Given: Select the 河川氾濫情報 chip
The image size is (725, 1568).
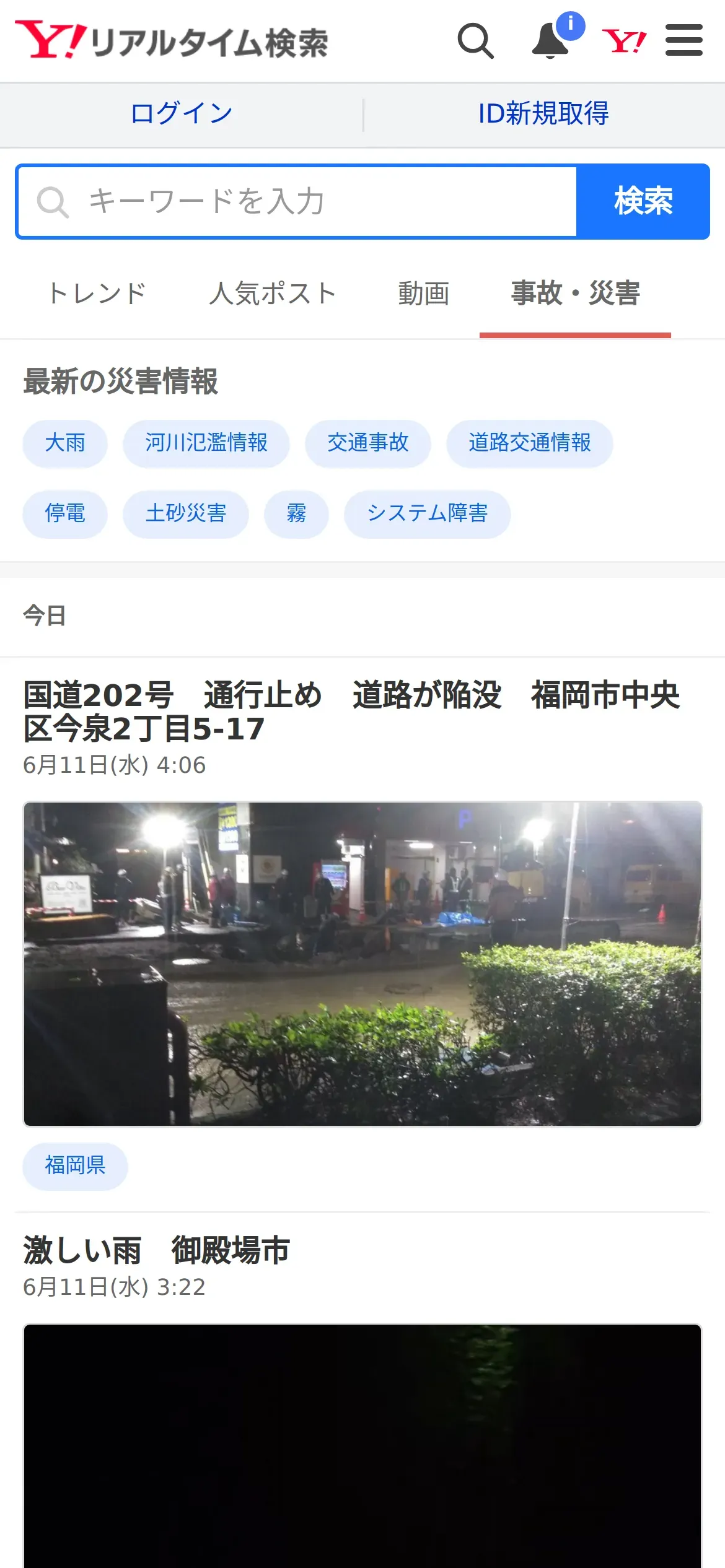Looking at the screenshot, I should point(206,443).
